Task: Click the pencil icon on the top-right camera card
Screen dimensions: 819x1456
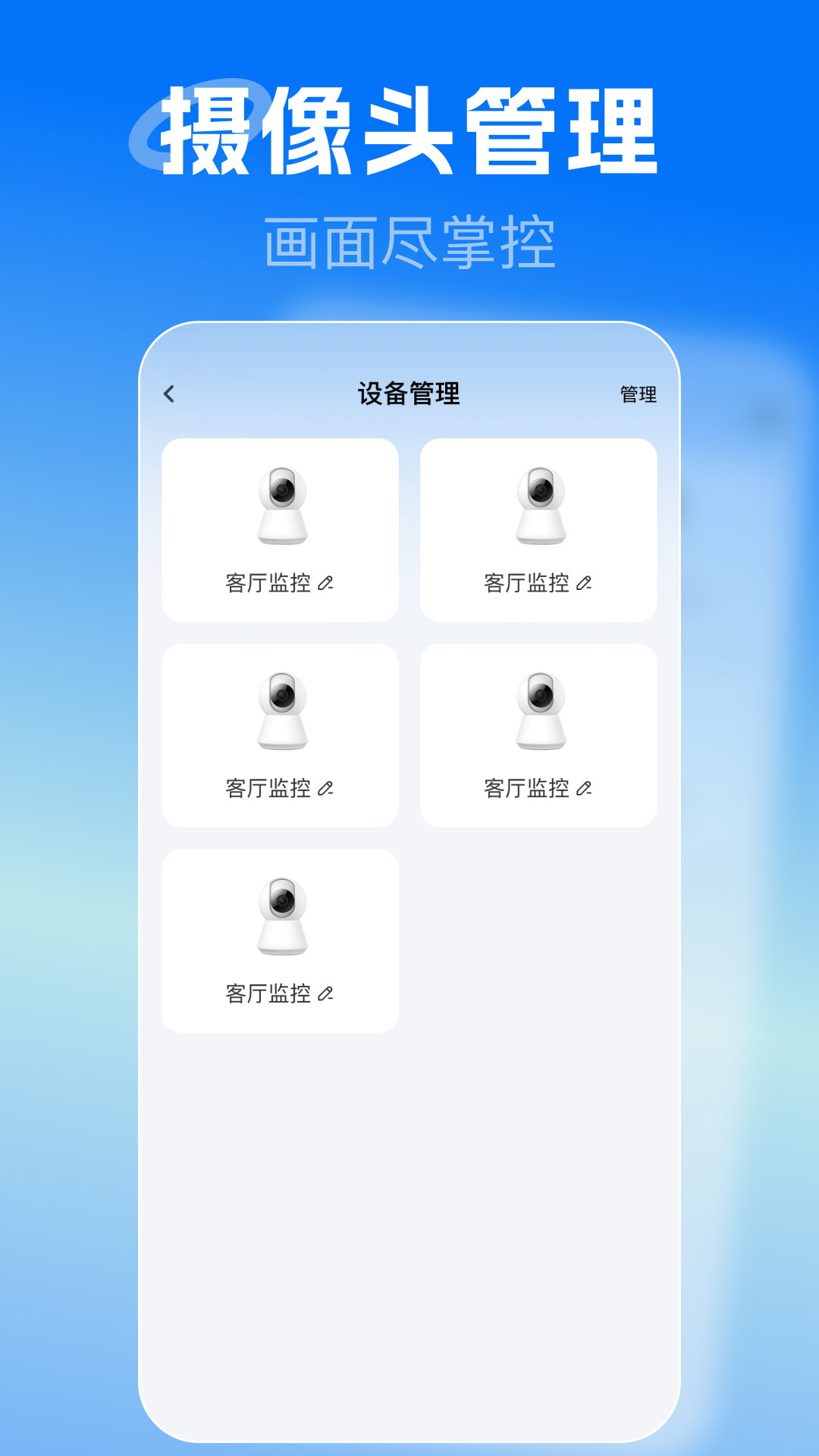Action: (585, 582)
